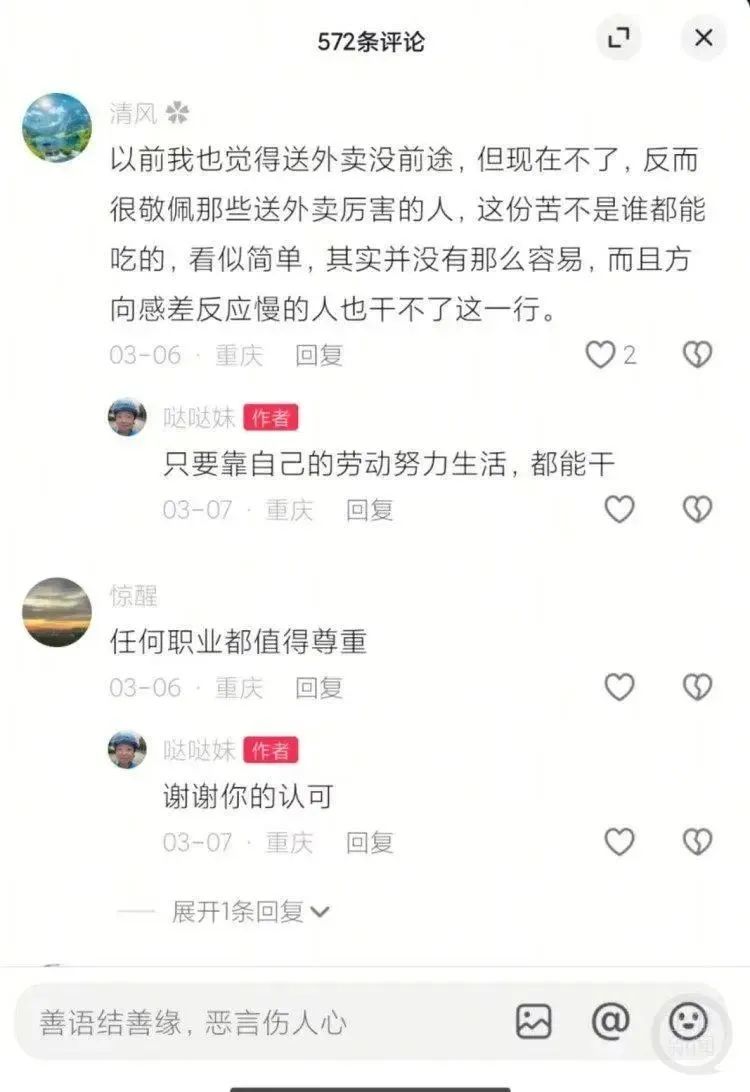Open the emoji picker
Image resolution: width=750 pixels, height=1092 pixels.
point(688,1021)
